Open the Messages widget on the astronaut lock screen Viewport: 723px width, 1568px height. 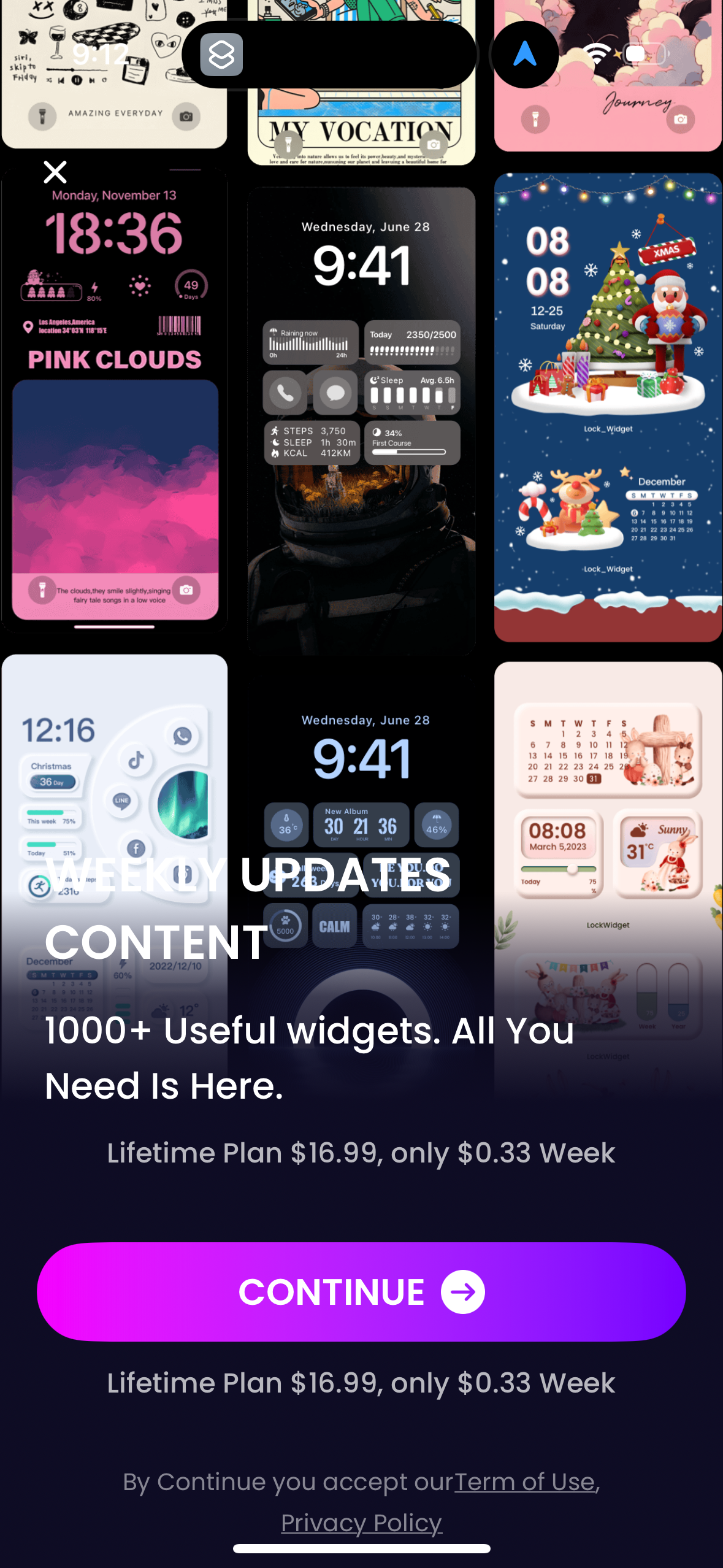pos(335,393)
